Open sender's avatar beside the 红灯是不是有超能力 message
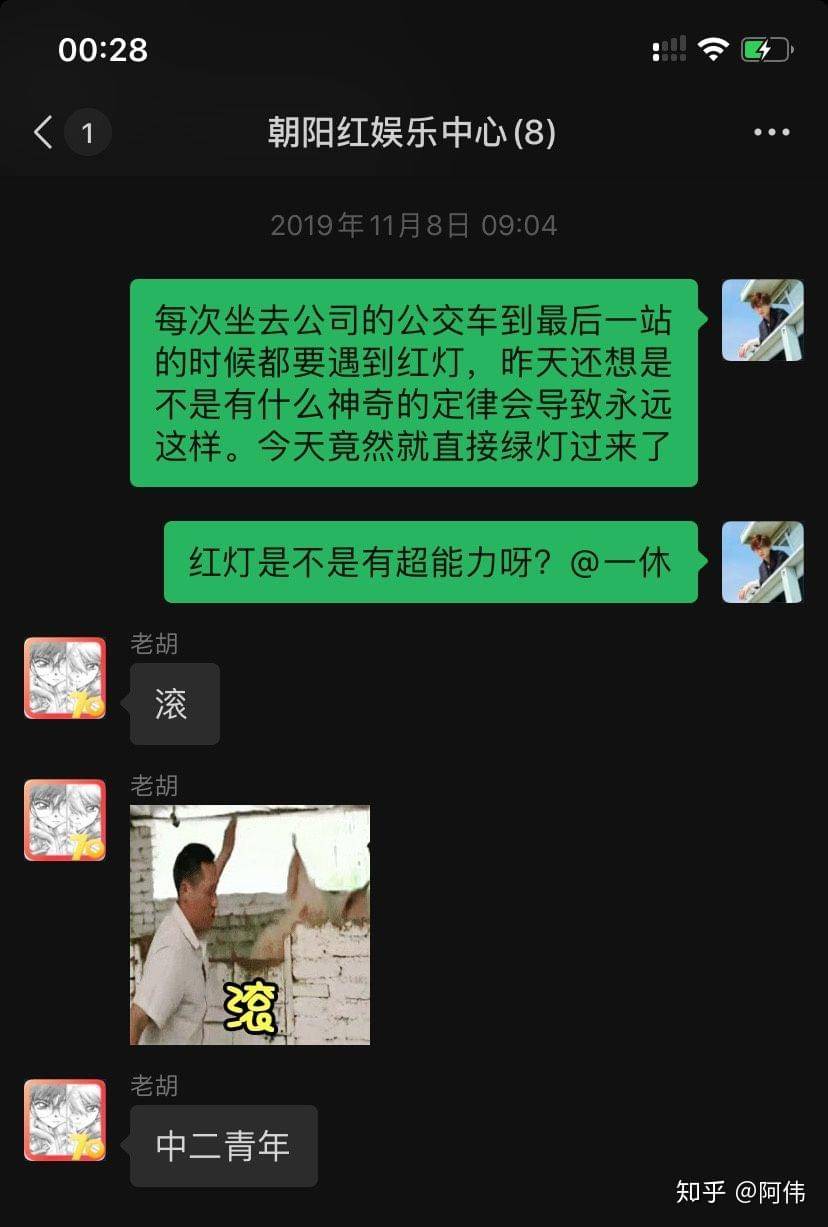The image size is (828, 1227). point(762,561)
